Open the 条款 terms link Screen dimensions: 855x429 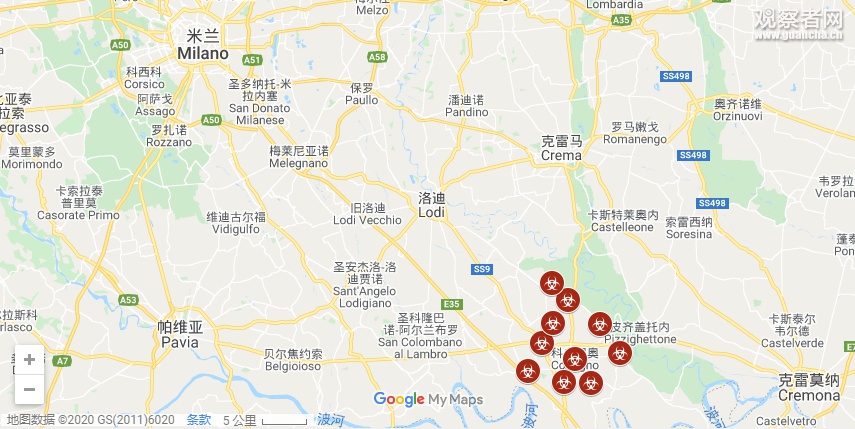tap(198, 420)
